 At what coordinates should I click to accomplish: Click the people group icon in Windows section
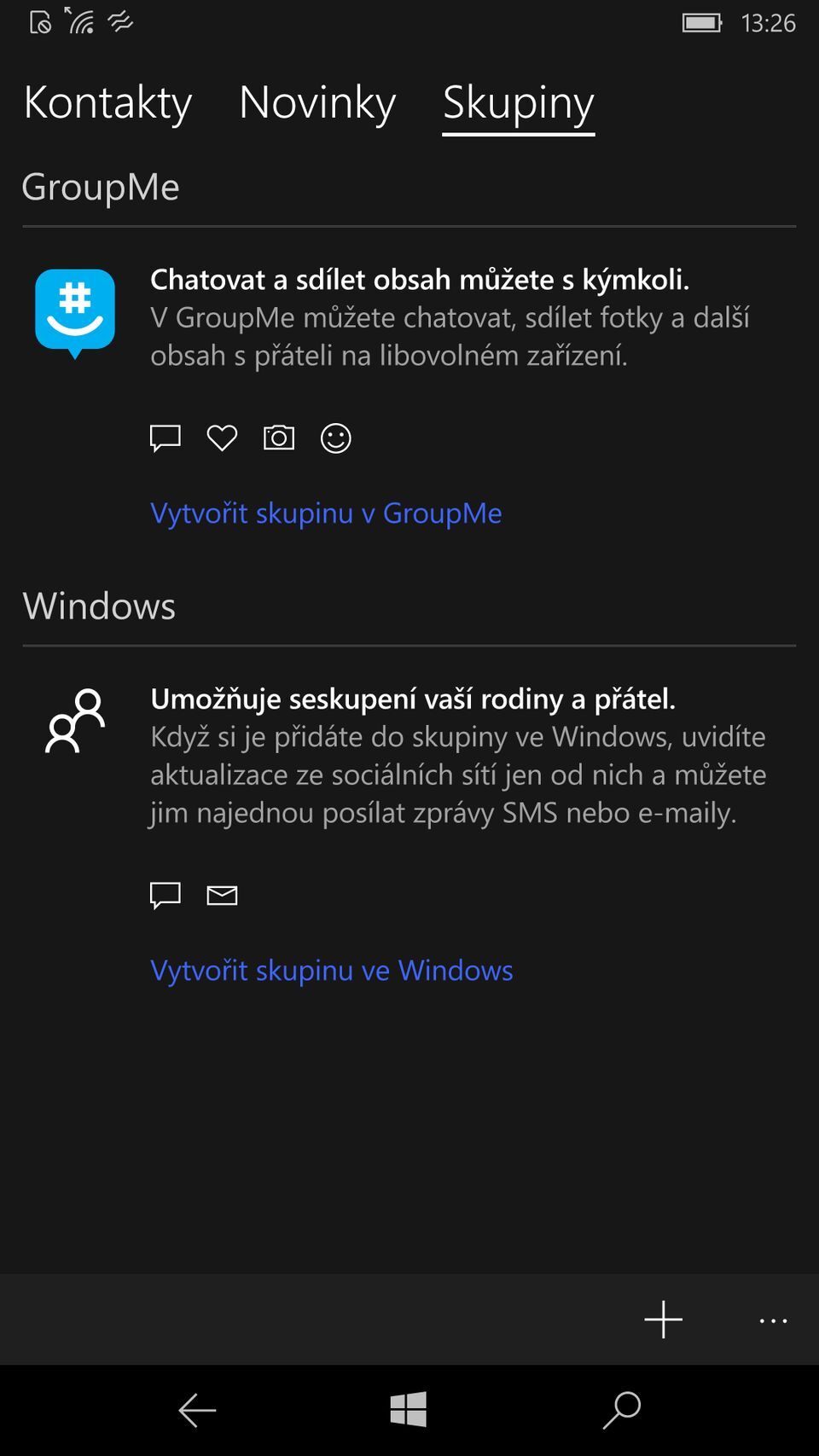[75, 722]
